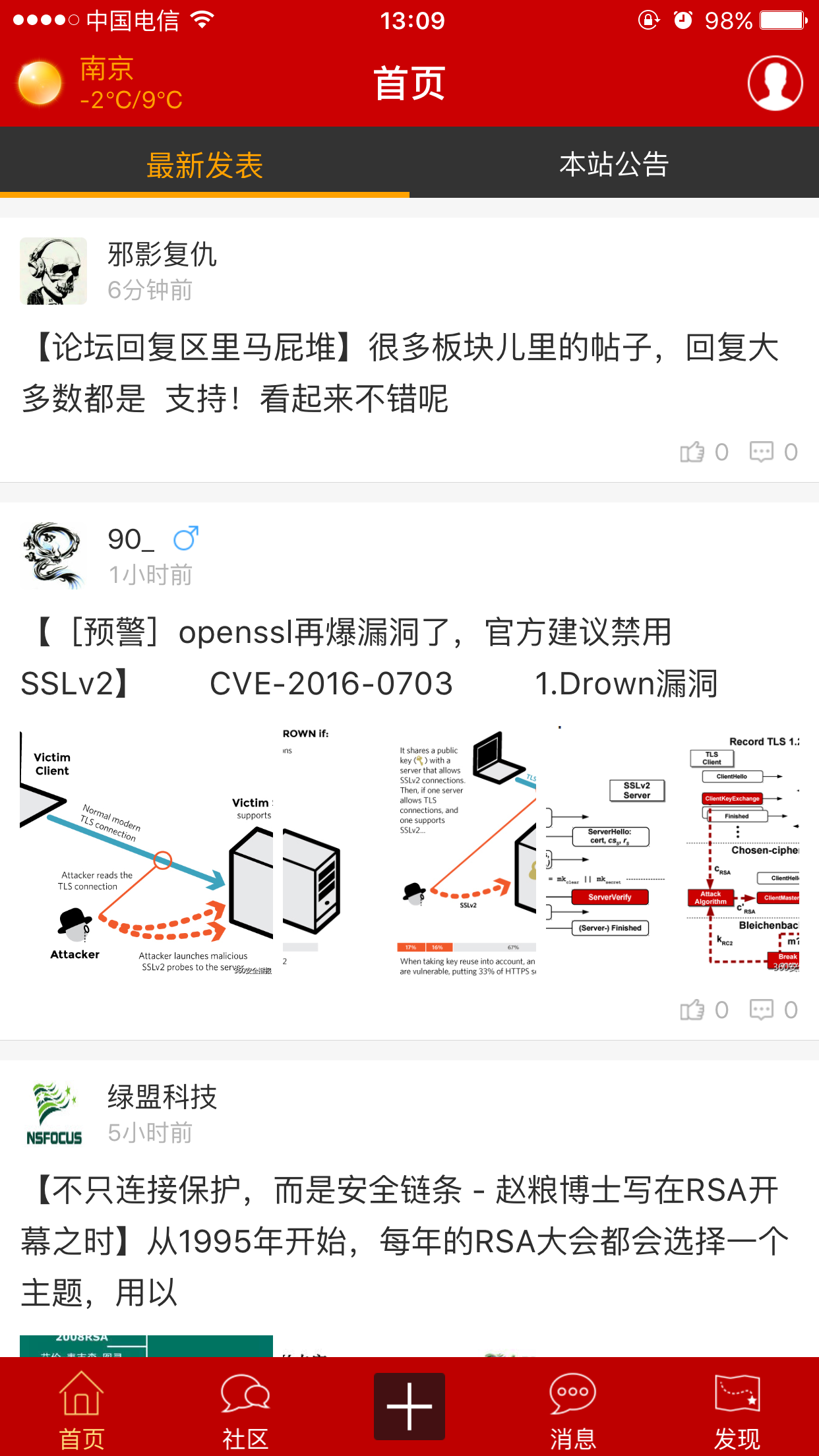Open the 社区 tab
819x1456 pixels.
pyautogui.click(x=245, y=1409)
